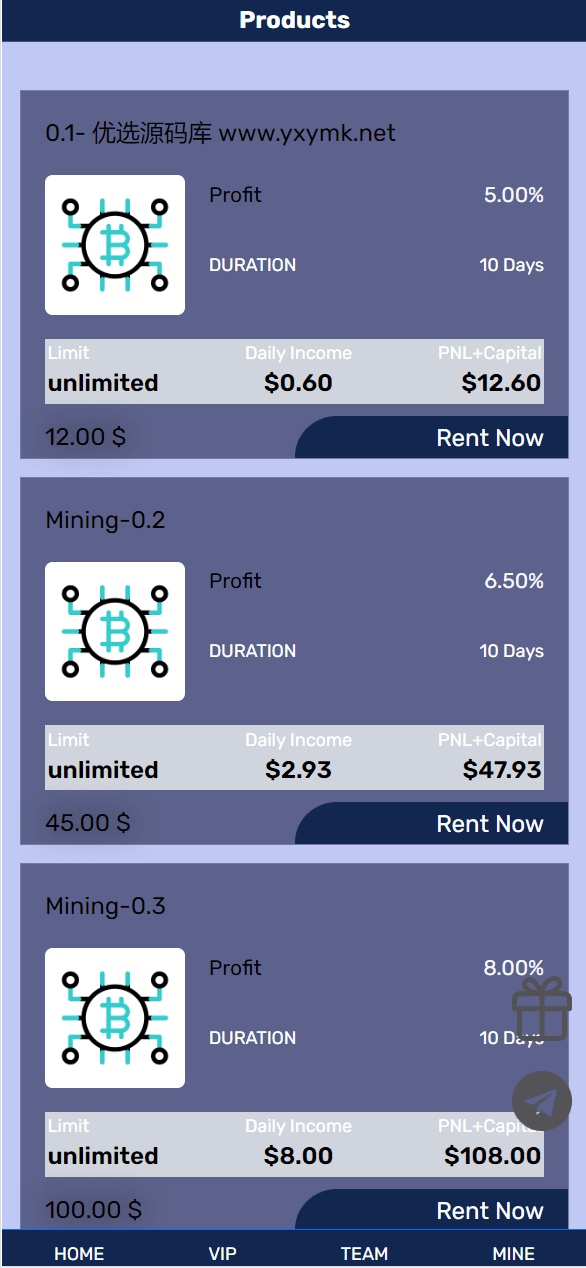
Task: Open the Telegram paper plane icon
Action: point(542,1101)
